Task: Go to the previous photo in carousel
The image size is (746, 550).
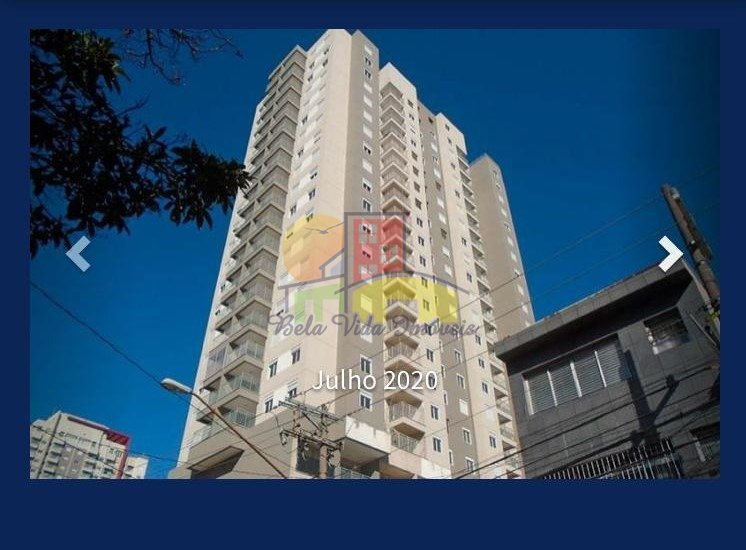Action: pos(78,254)
